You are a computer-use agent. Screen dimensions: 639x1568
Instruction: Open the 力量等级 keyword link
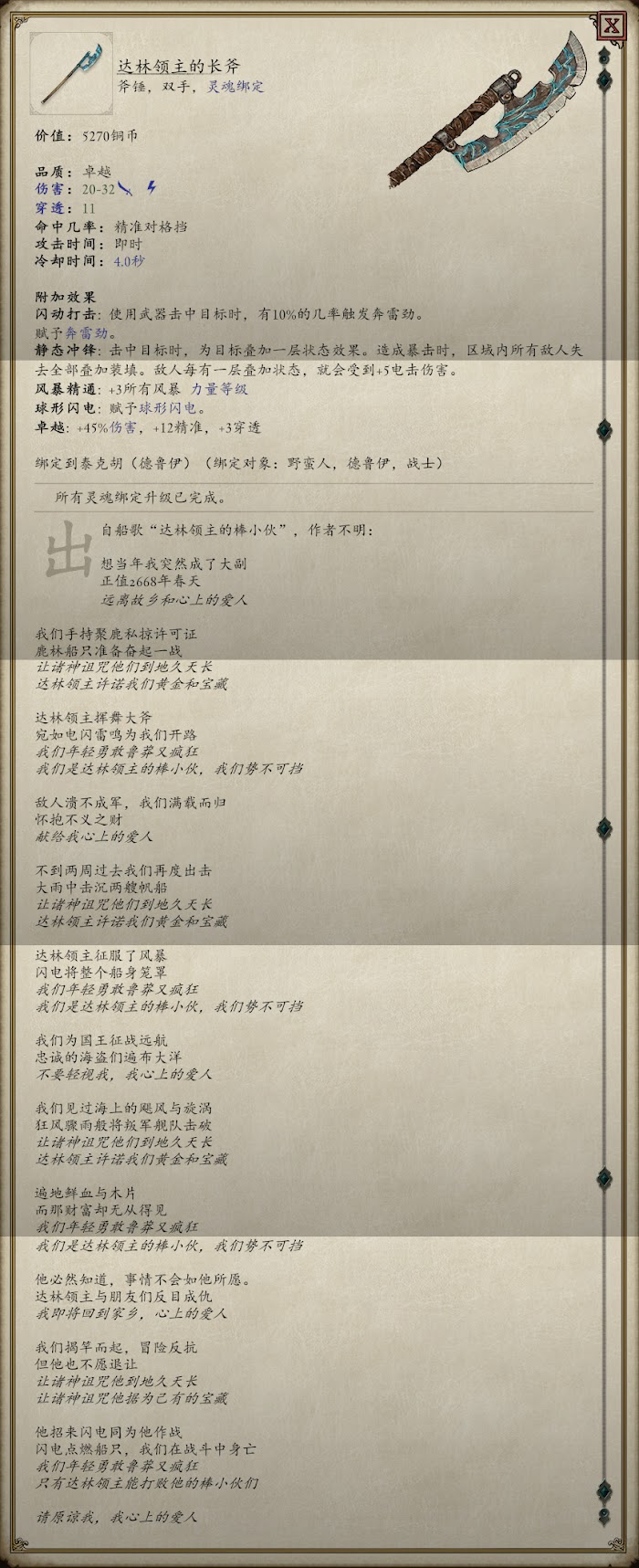pos(218,389)
